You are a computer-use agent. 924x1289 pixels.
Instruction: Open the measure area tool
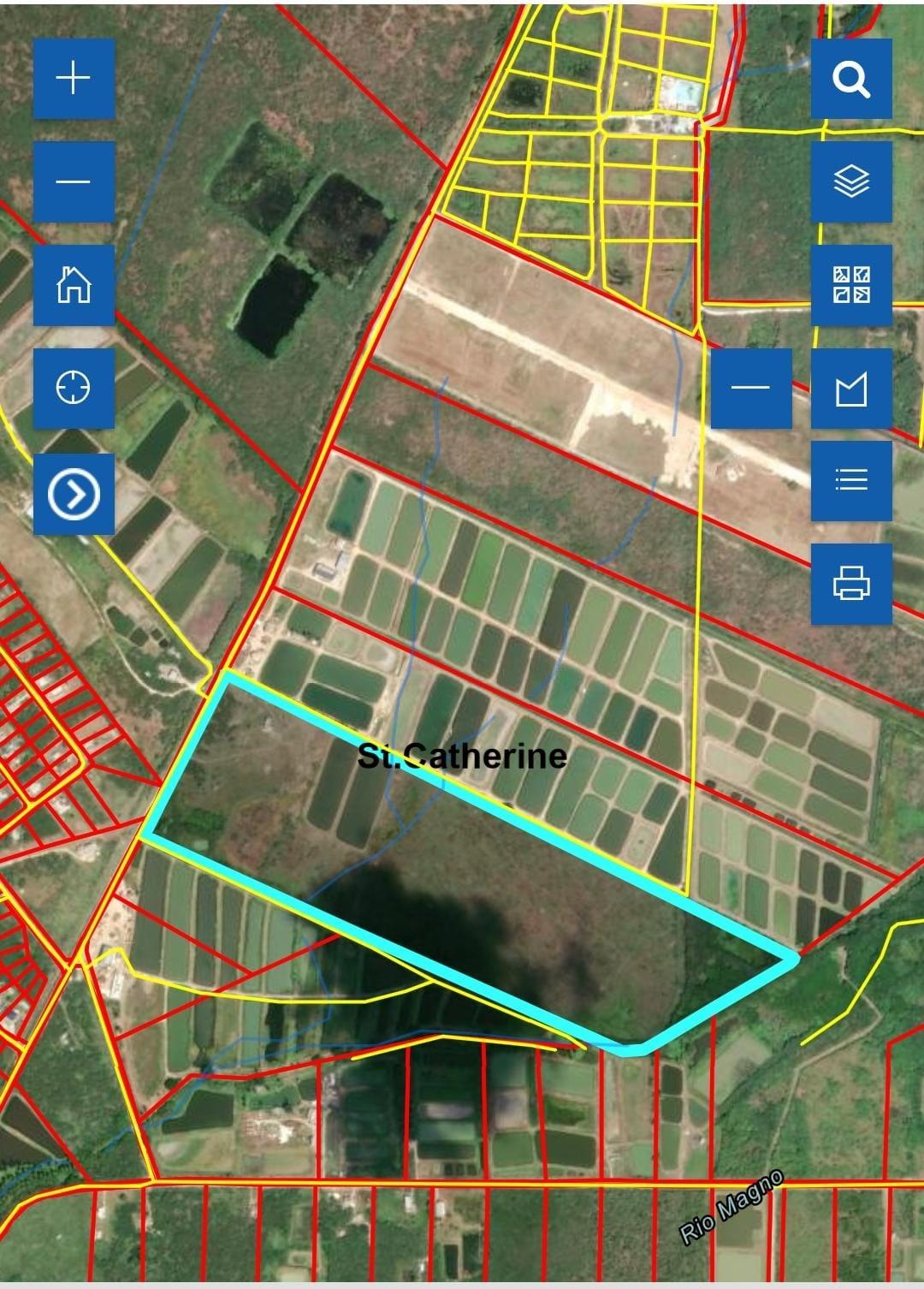point(851,388)
